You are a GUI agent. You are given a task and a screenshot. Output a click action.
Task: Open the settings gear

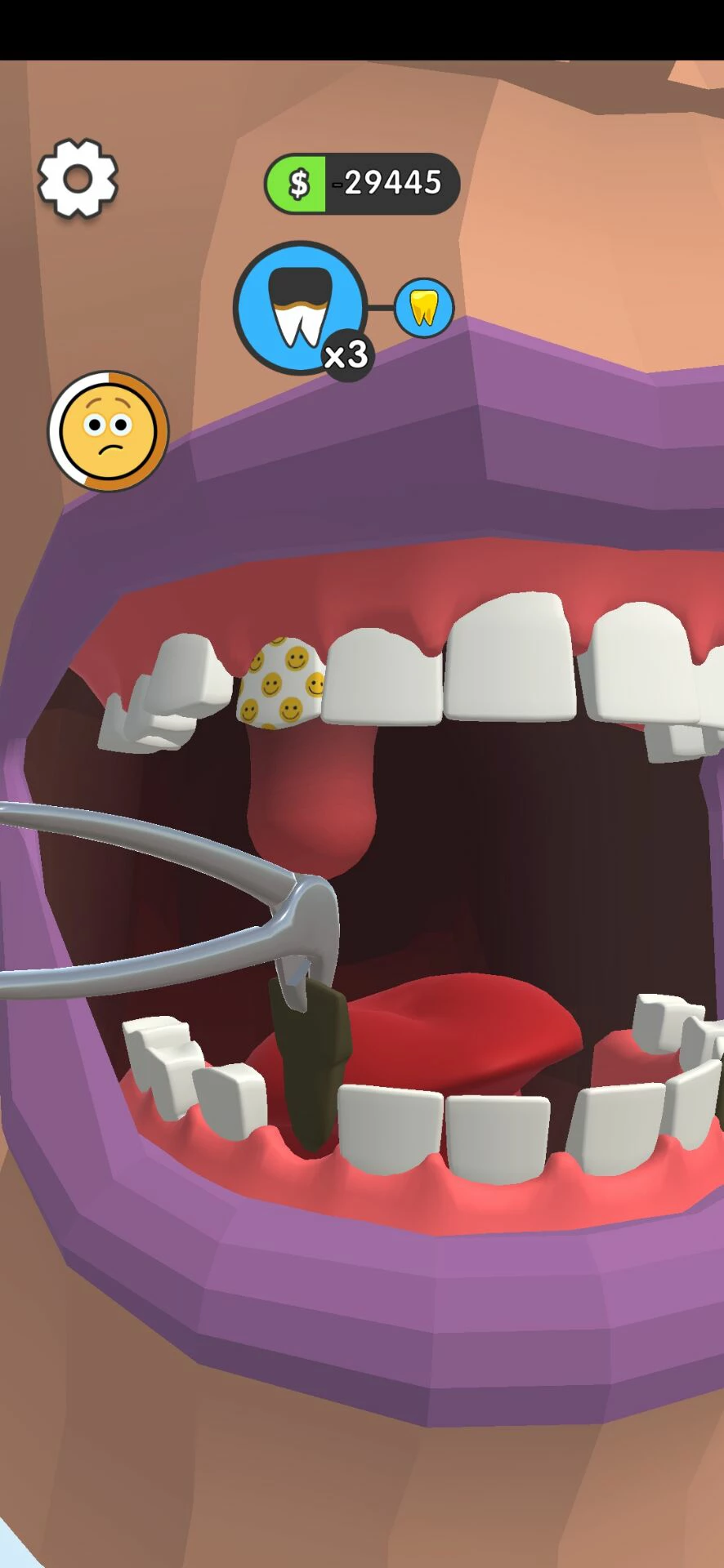coord(78,178)
